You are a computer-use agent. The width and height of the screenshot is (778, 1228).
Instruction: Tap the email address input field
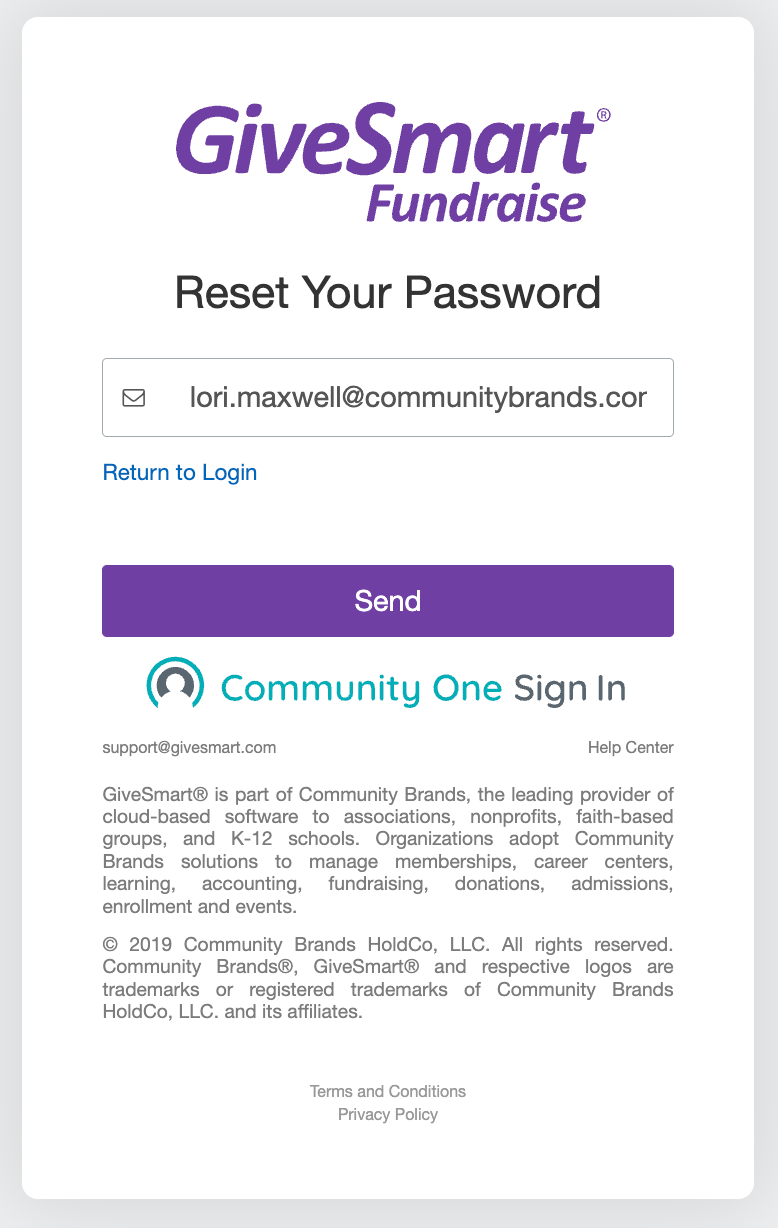[417, 398]
